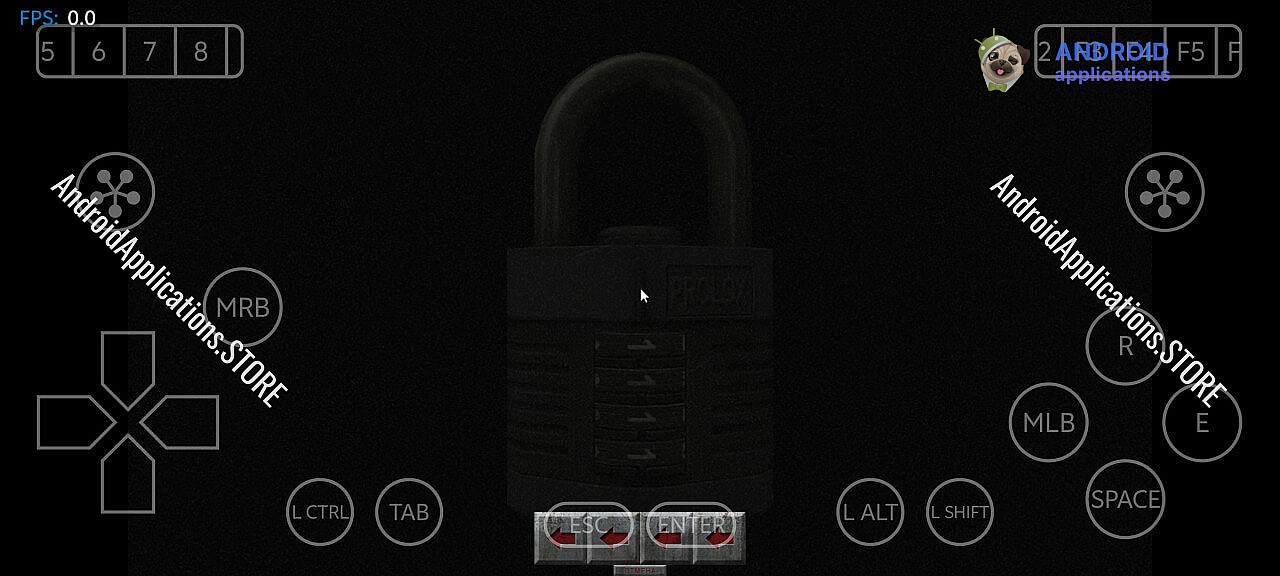Tap the ESC key overlay
The image size is (1280, 576).
click(x=588, y=524)
